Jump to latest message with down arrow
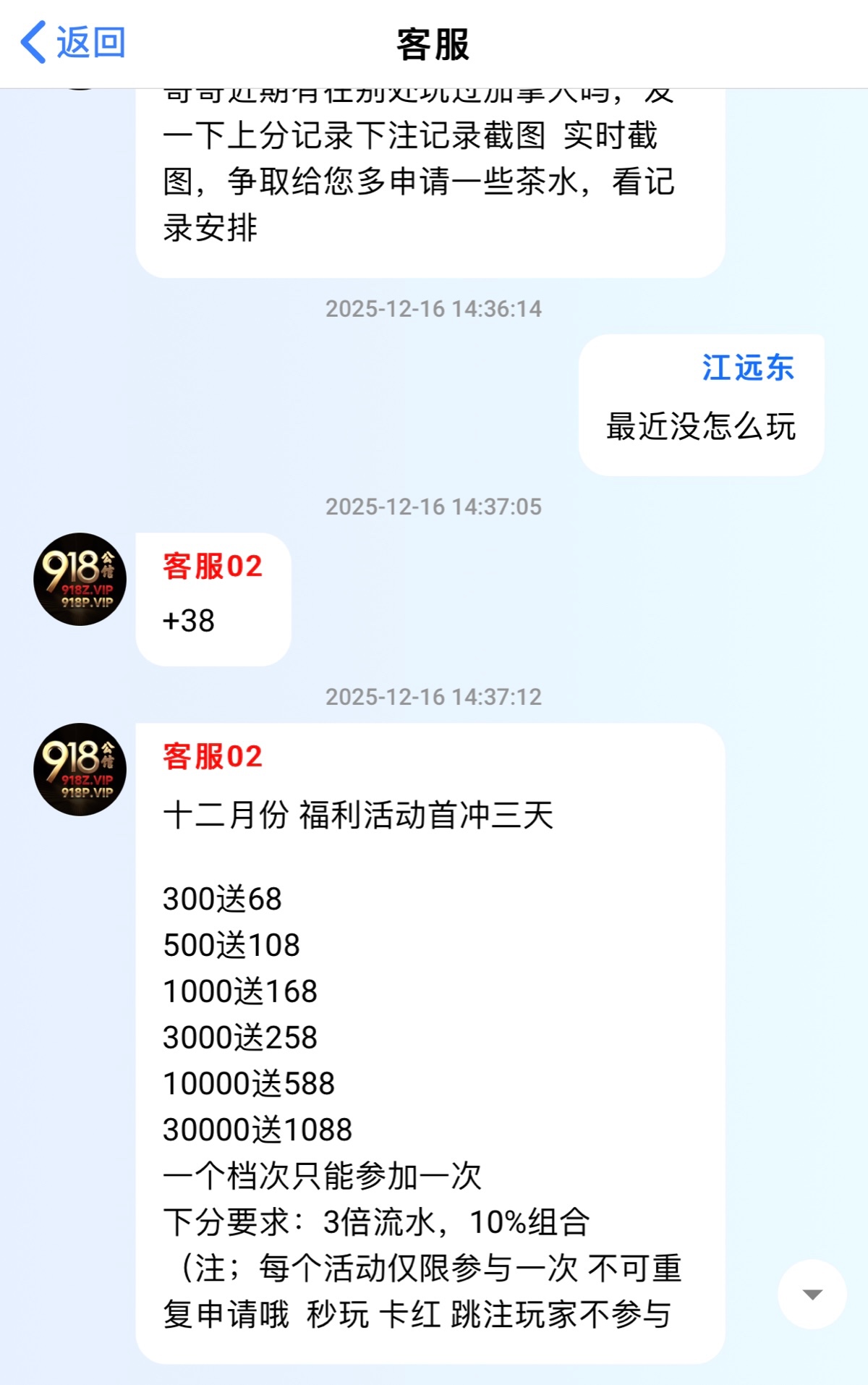 pyautogui.click(x=812, y=1295)
